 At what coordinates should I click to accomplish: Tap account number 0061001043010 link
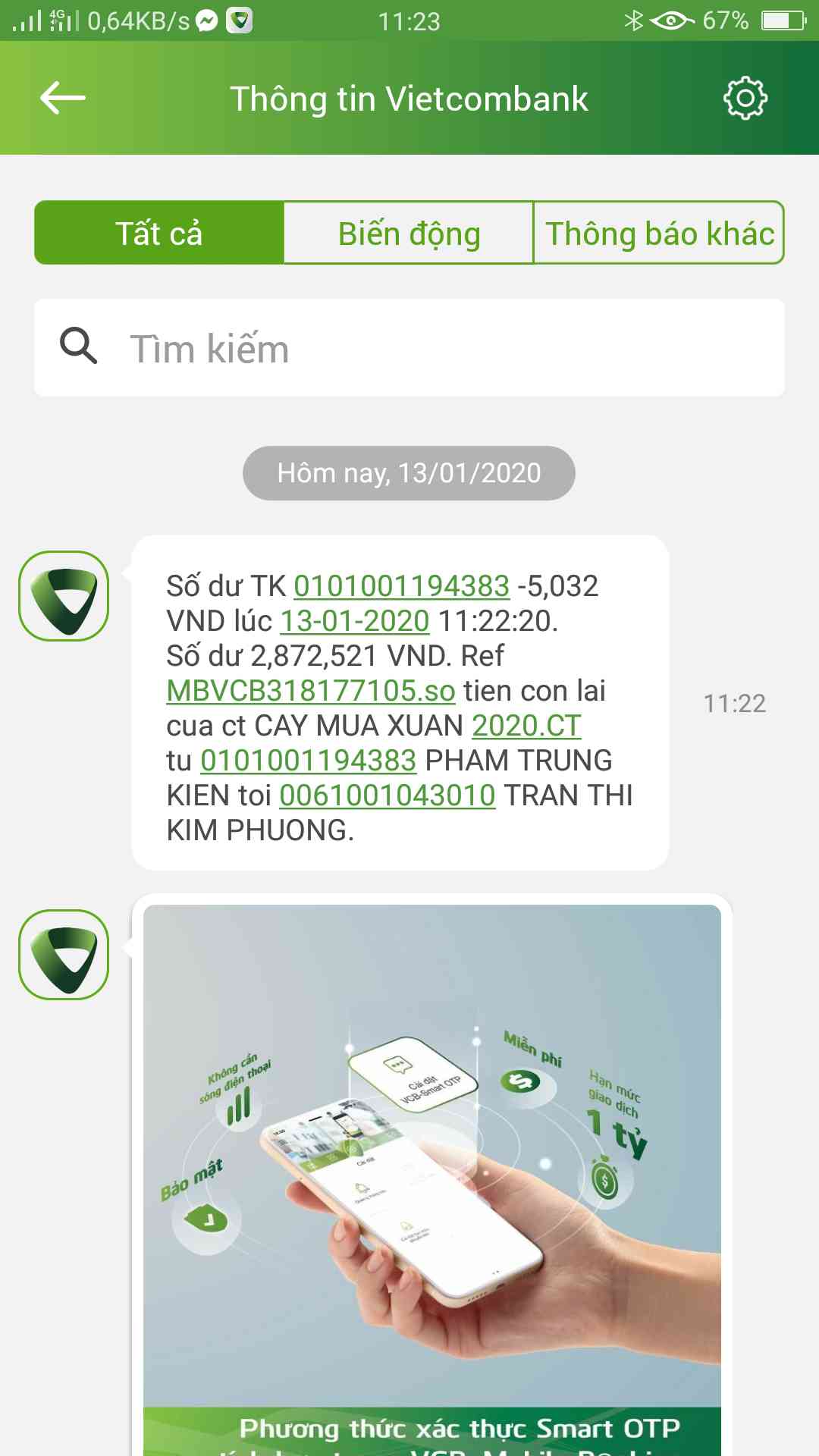coord(388,795)
